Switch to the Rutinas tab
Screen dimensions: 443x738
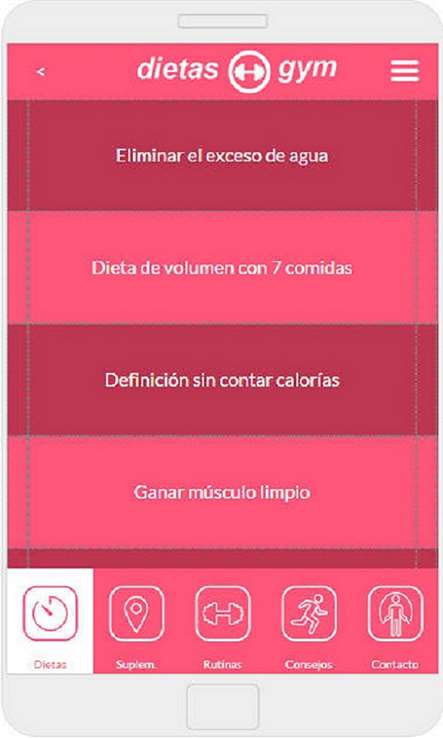click(222, 621)
